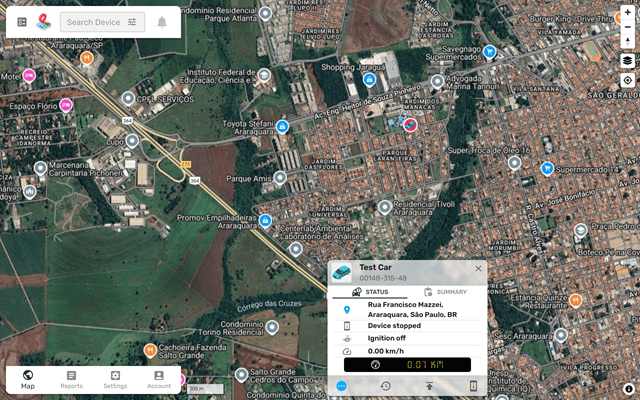This screenshot has width=640, height=400.
Task: Open the map layers selector
Action: coord(627,60)
